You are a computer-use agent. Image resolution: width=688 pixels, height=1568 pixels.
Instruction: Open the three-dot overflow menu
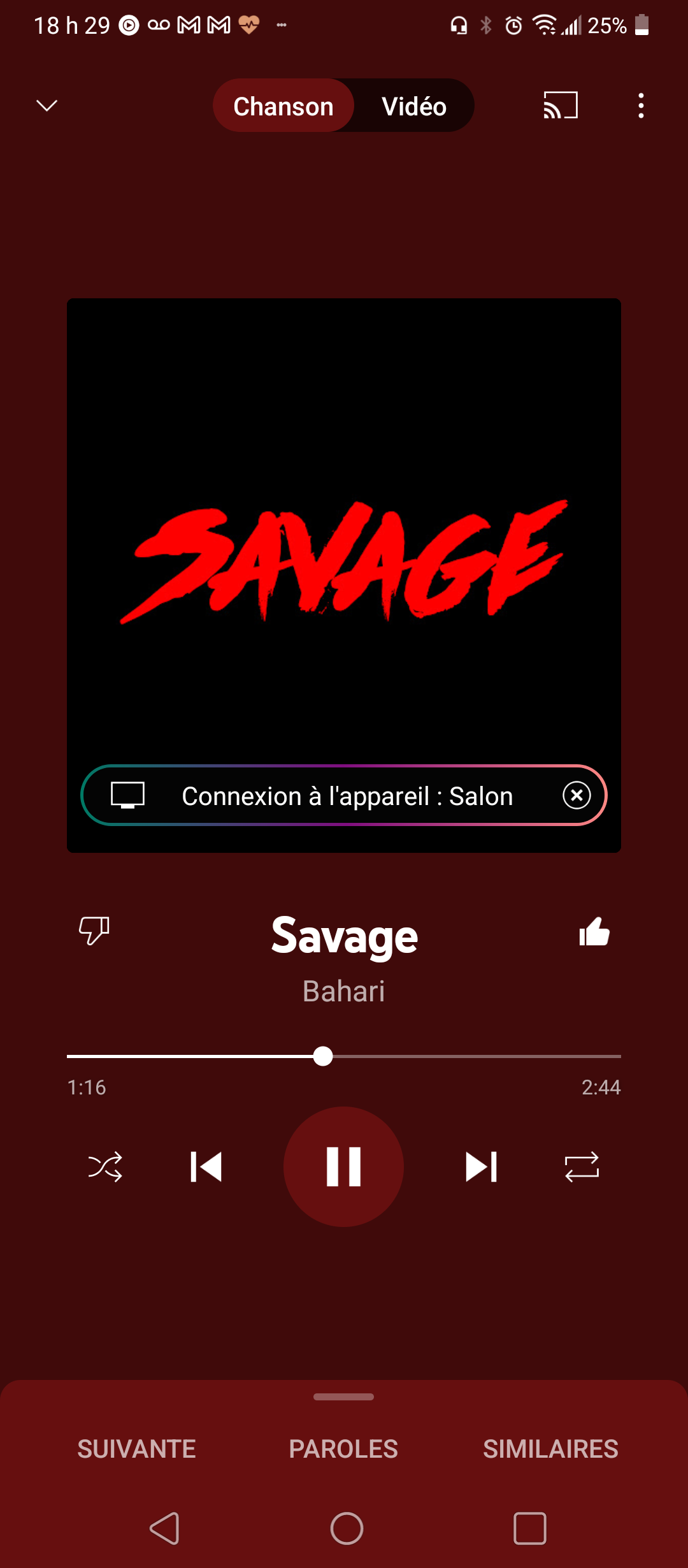(x=641, y=106)
